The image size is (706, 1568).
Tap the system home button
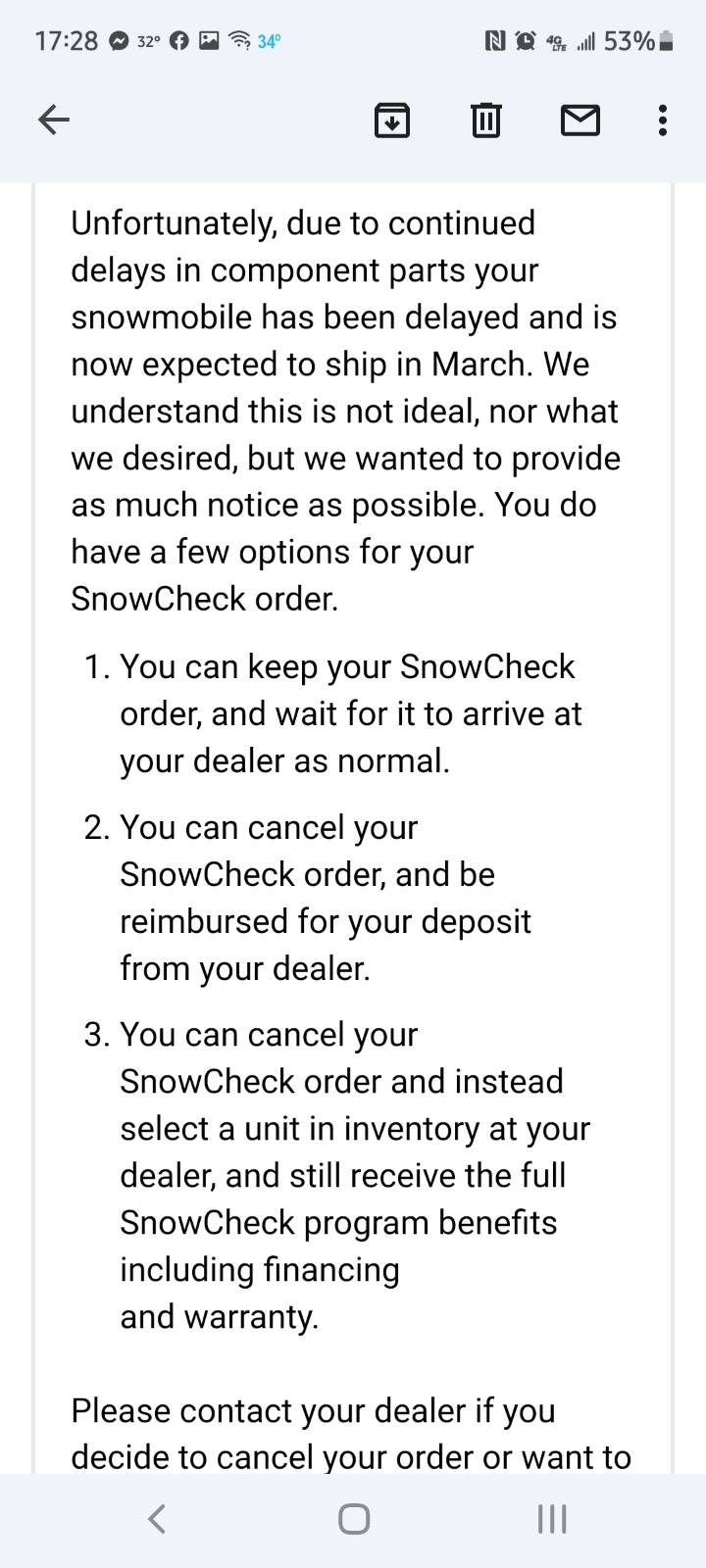(354, 1519)
